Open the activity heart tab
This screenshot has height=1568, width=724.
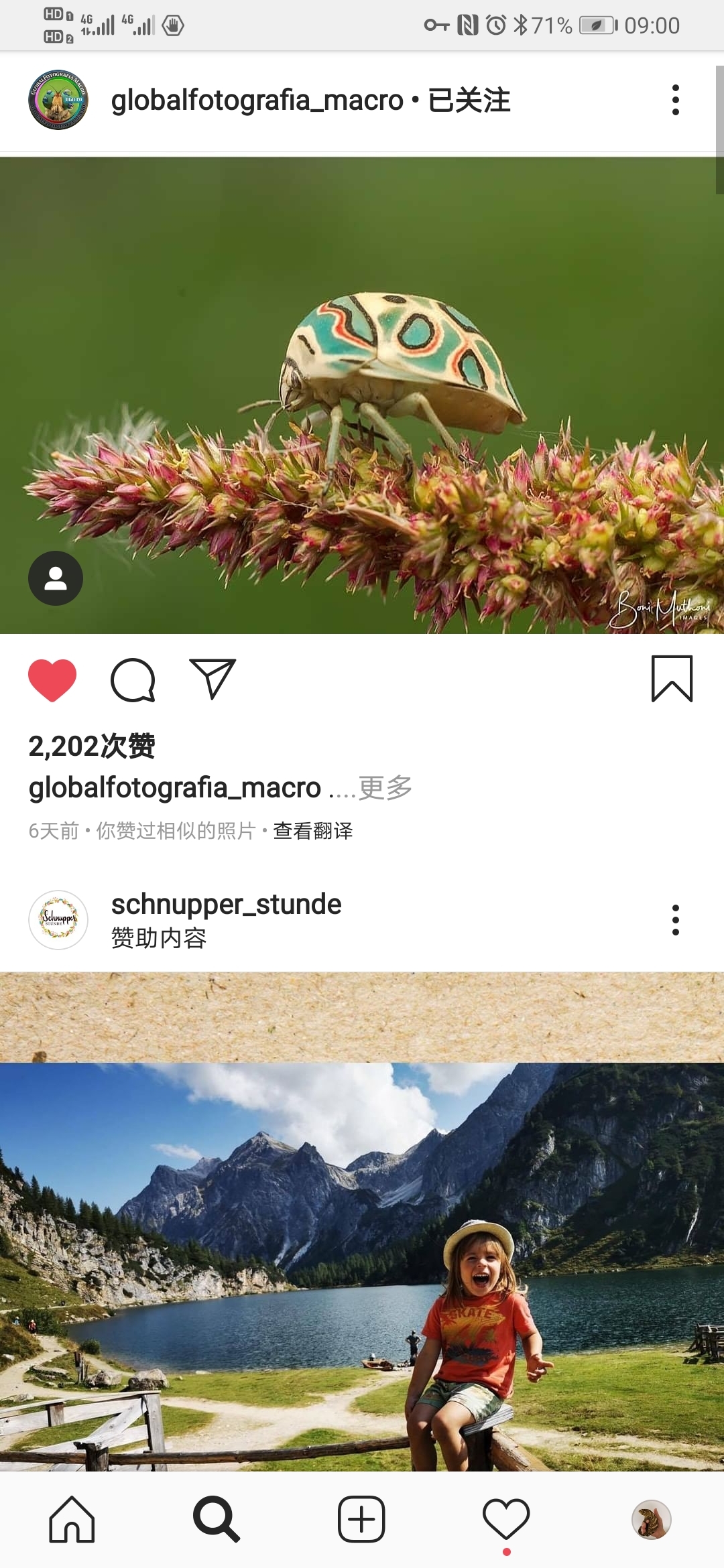click(506, 1519)
